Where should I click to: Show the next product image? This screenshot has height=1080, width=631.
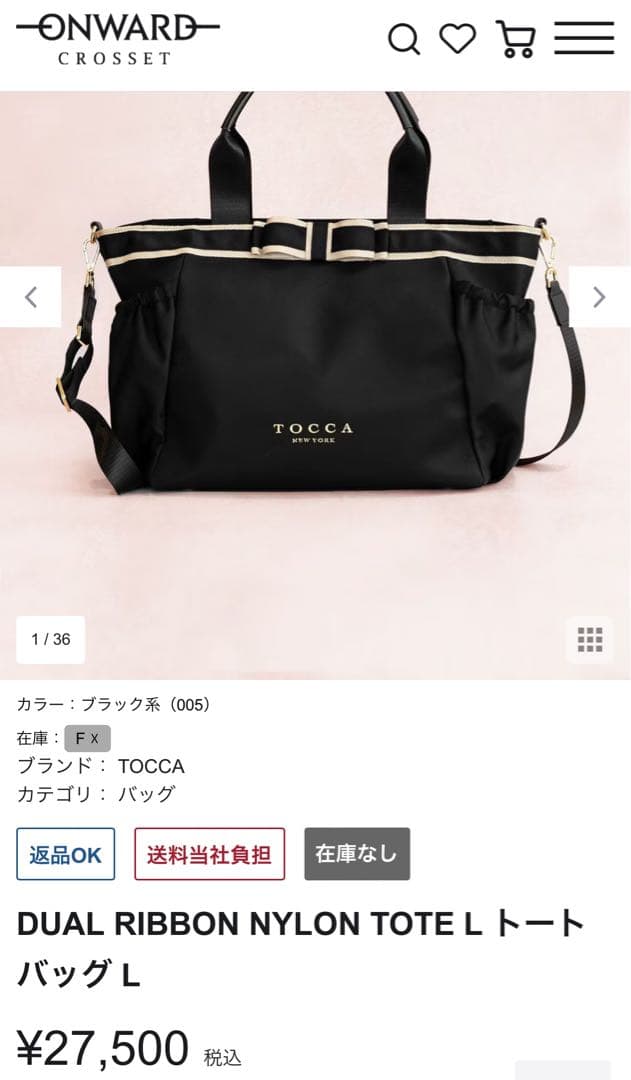[599, 297]
